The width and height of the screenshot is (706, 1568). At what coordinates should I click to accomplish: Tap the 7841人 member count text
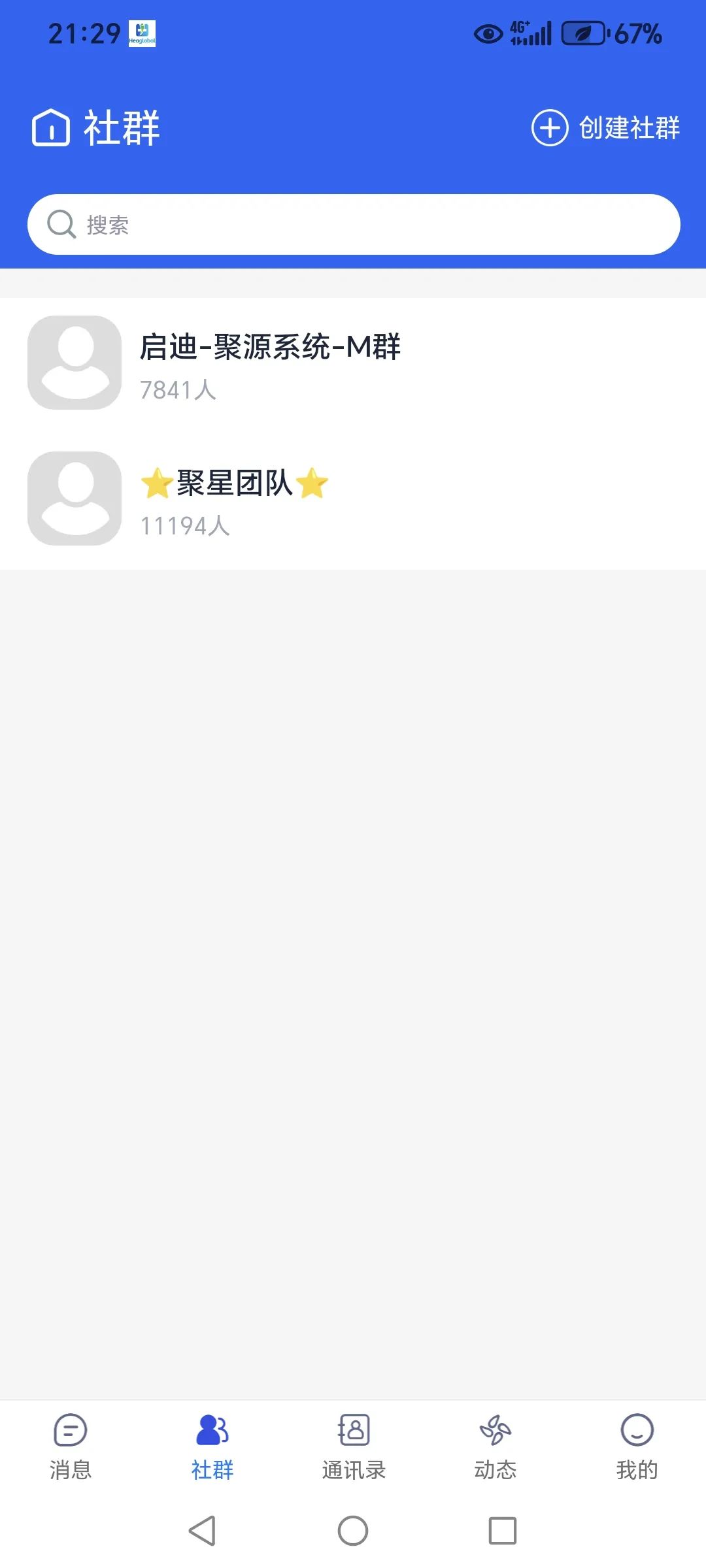tap(178, 390)
